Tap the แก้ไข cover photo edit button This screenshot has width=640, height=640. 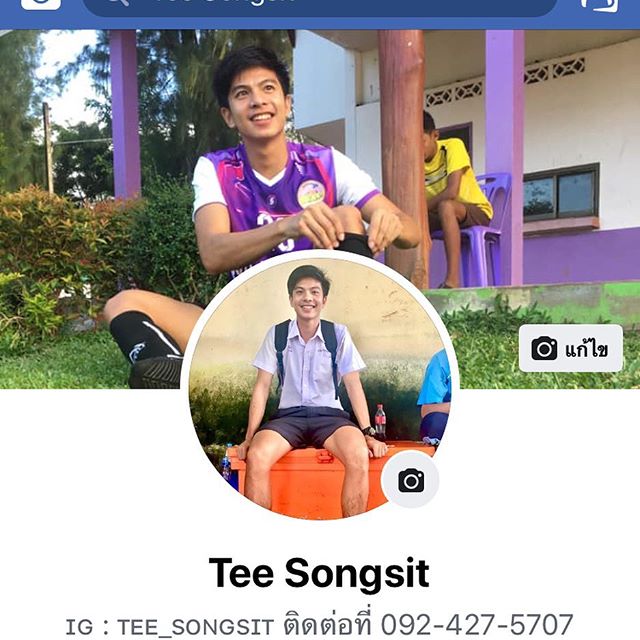click(570, 348)
